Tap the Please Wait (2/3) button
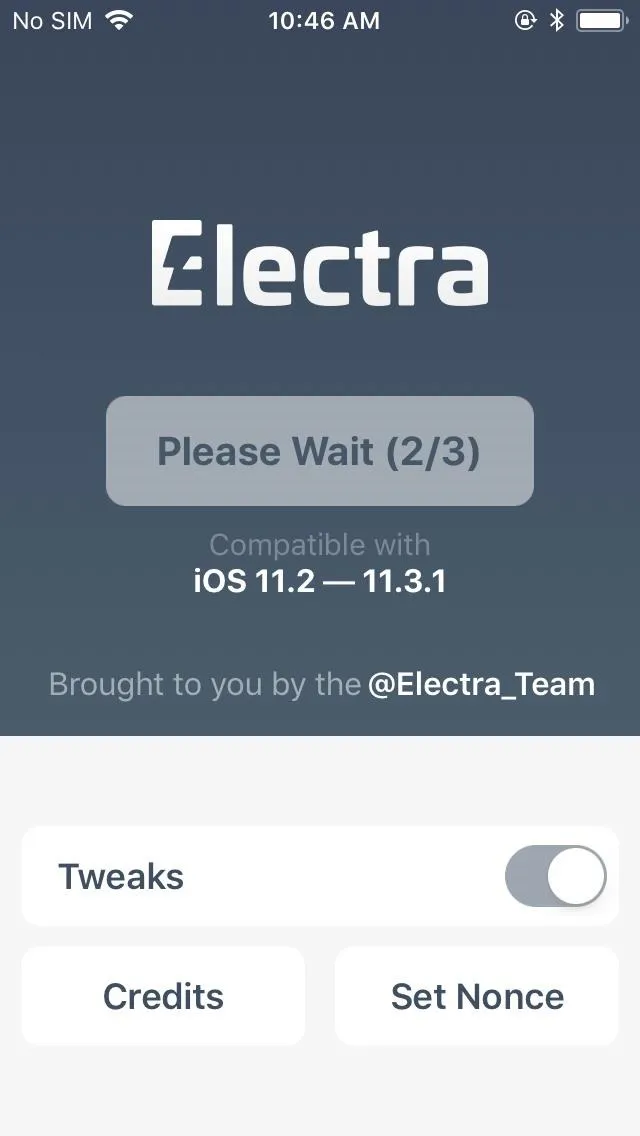 tap(320, 451)
